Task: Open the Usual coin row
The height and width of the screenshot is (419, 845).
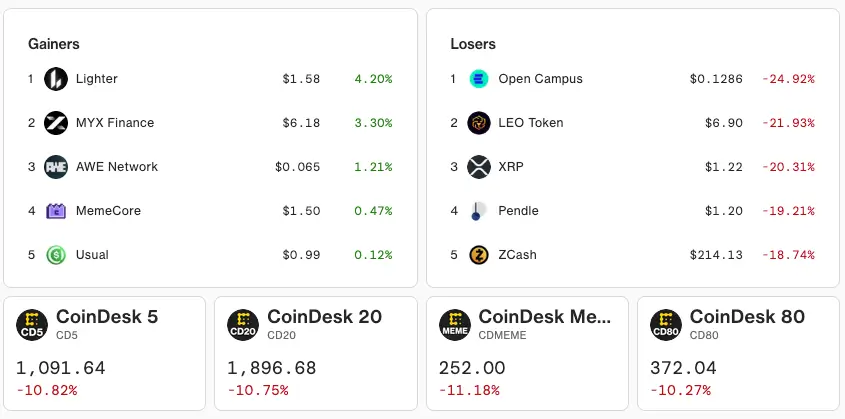Action: coord(92,255)
